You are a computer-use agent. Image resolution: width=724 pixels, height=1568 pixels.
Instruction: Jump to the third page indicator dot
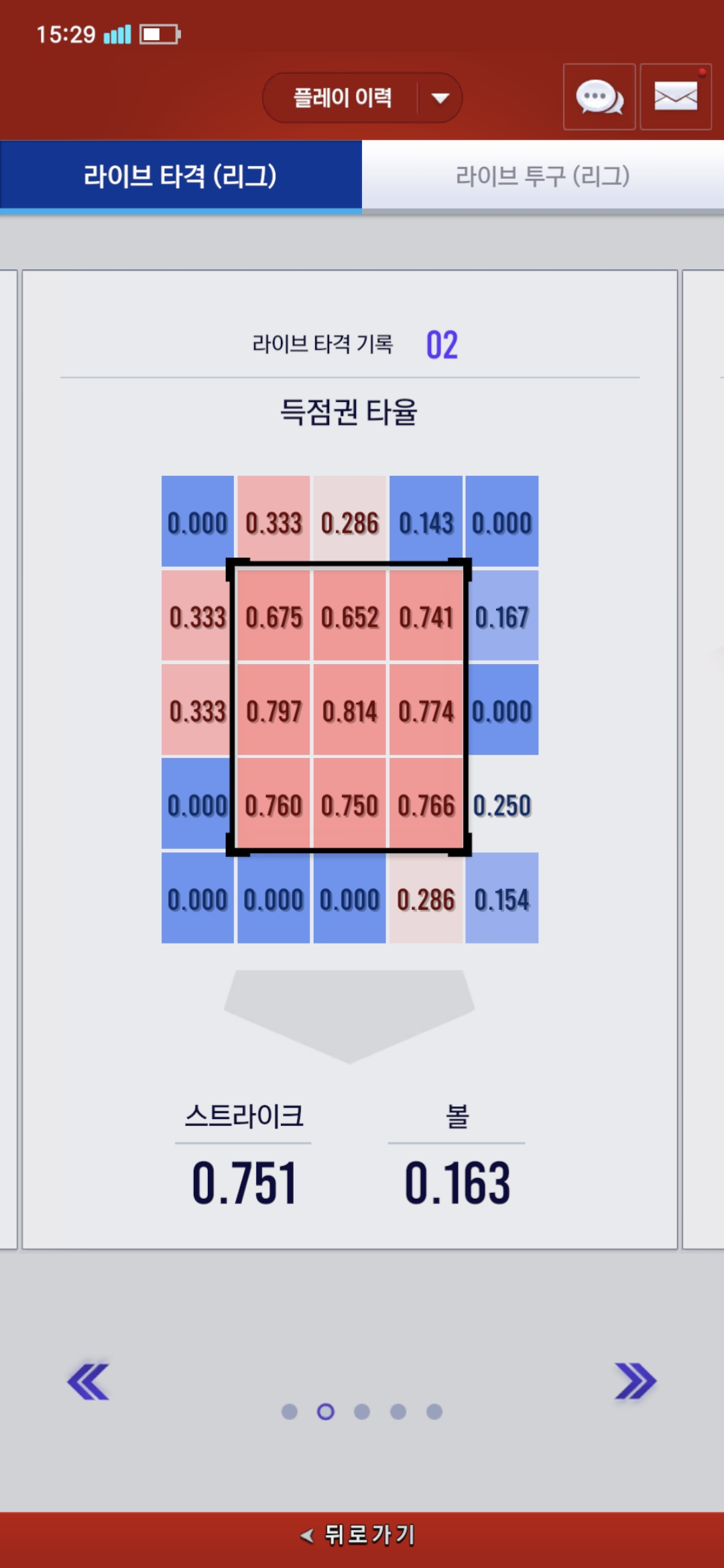click(362, 1412)
